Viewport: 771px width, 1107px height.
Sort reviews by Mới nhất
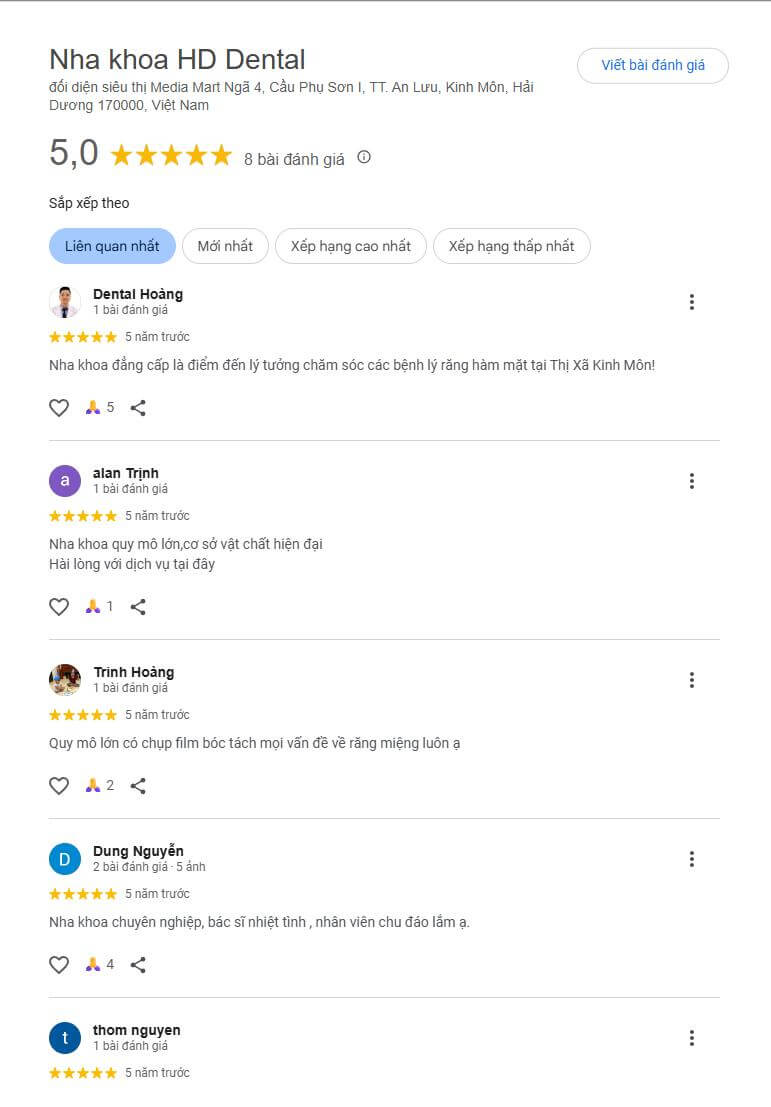[x=225, y=246]
